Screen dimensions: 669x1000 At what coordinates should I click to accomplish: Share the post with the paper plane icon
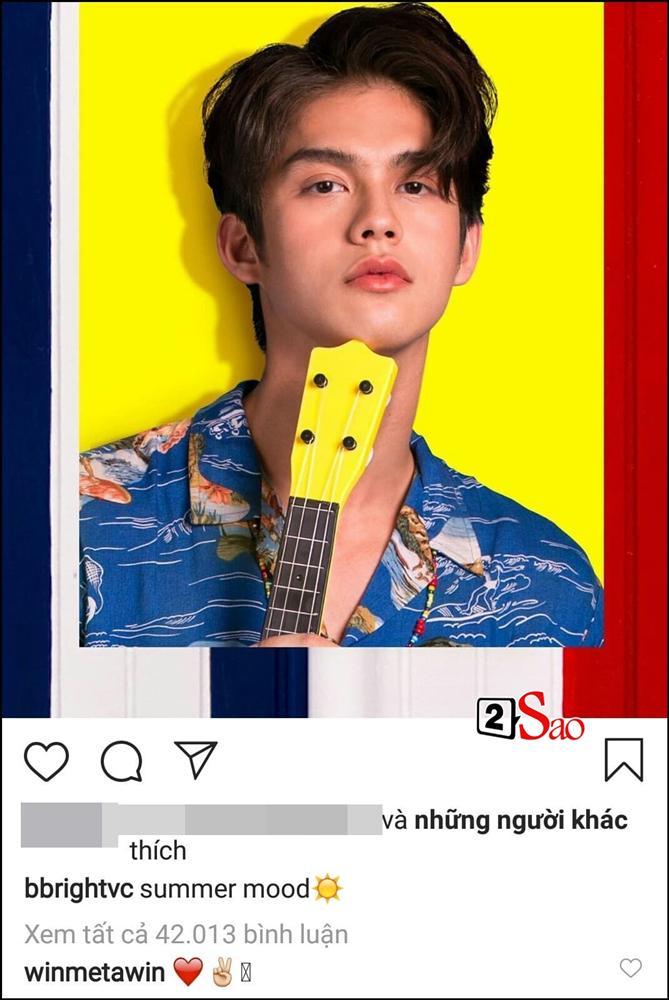(x=196, y=760)
